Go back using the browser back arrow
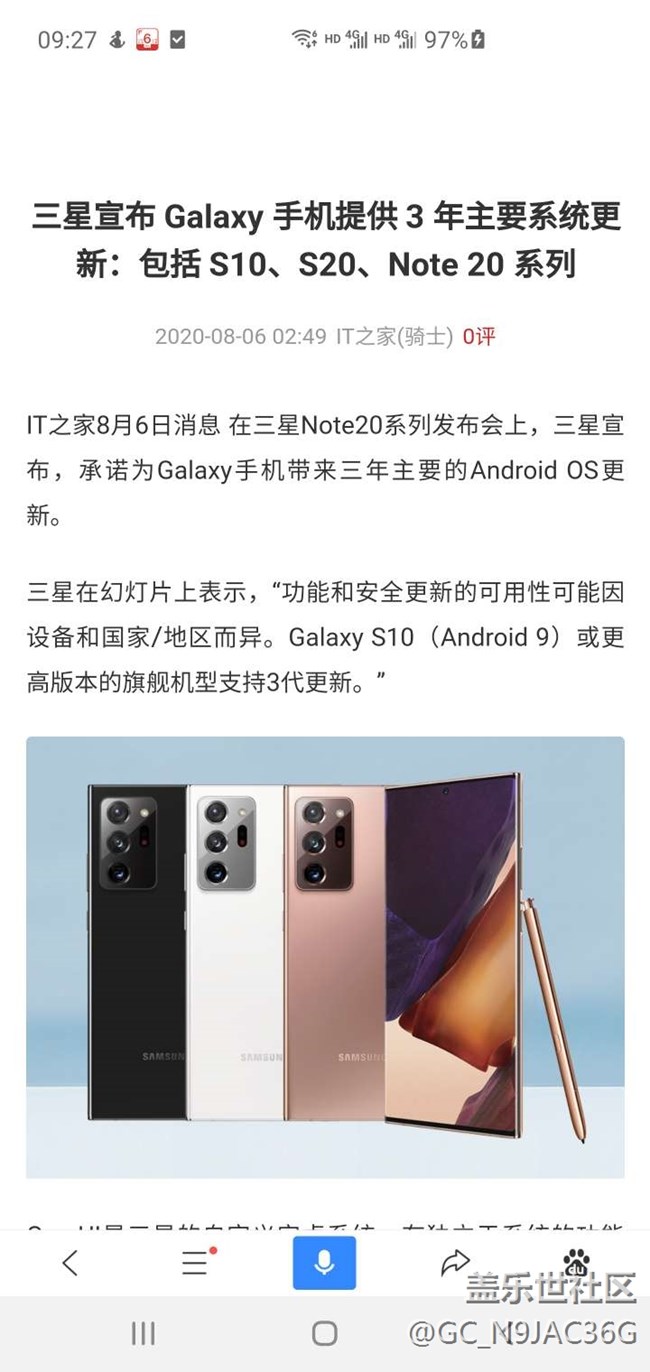 point(69,1263)
